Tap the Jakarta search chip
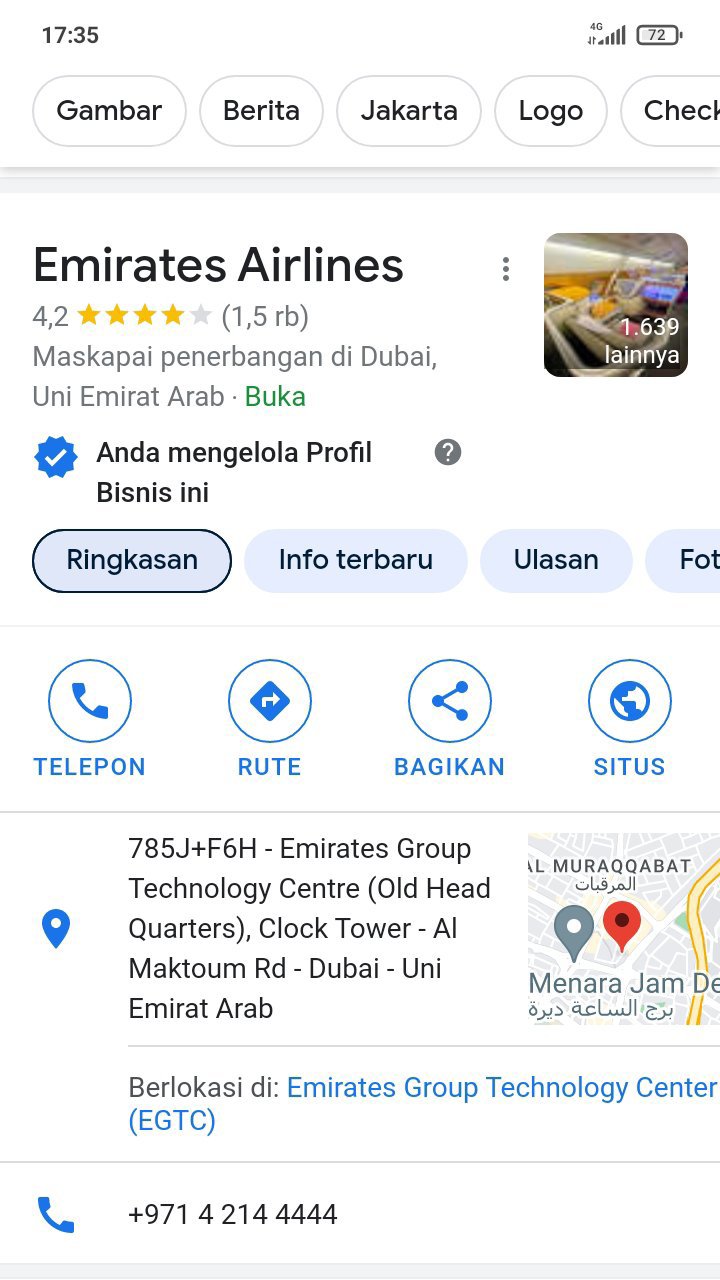The width and height of the screenshot is (720, 1280). click(x=408, y=111)
